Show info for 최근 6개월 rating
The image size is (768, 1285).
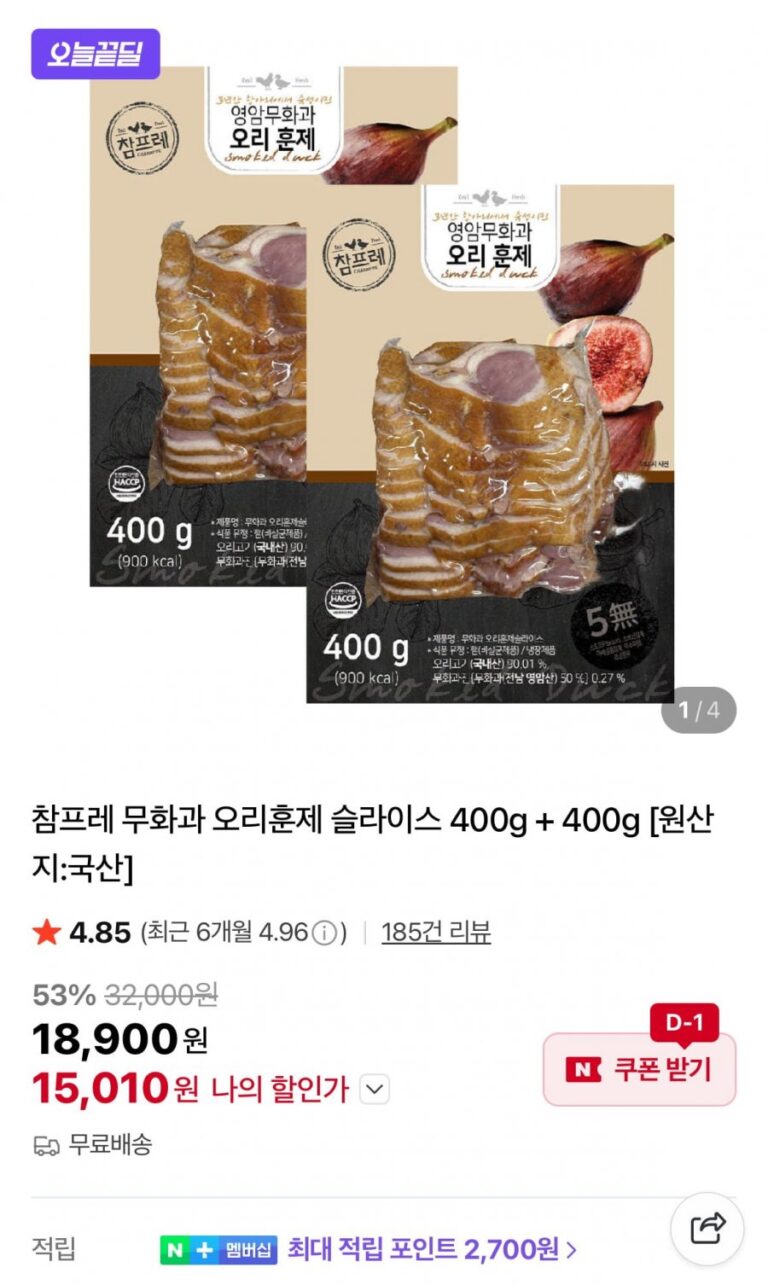(324, 934)
